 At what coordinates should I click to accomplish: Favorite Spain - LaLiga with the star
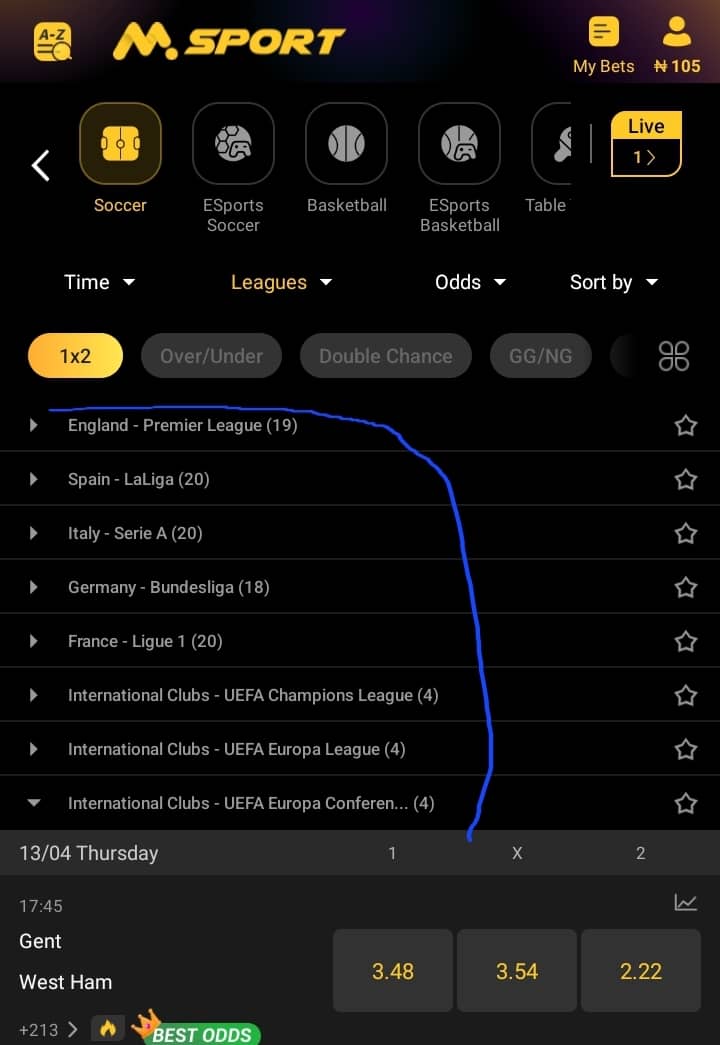685,480
